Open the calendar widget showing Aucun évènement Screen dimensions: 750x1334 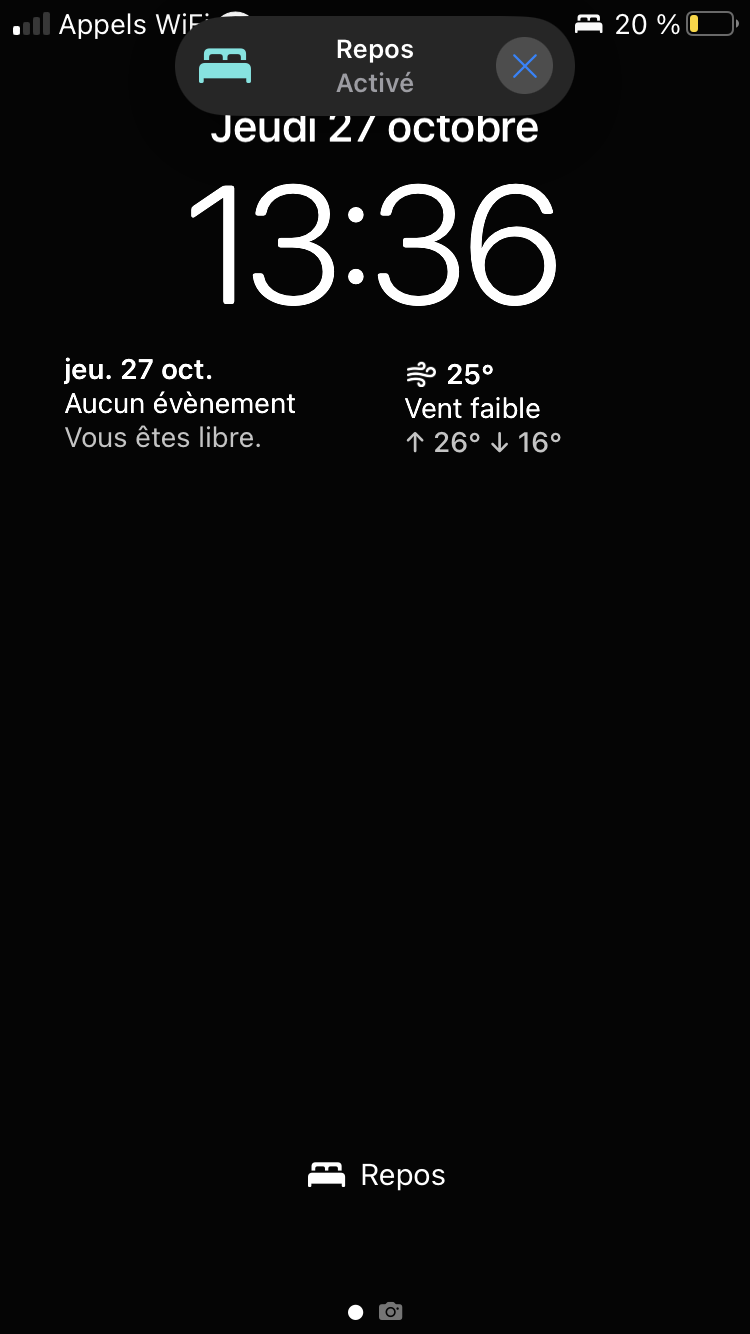pos(180,404)
